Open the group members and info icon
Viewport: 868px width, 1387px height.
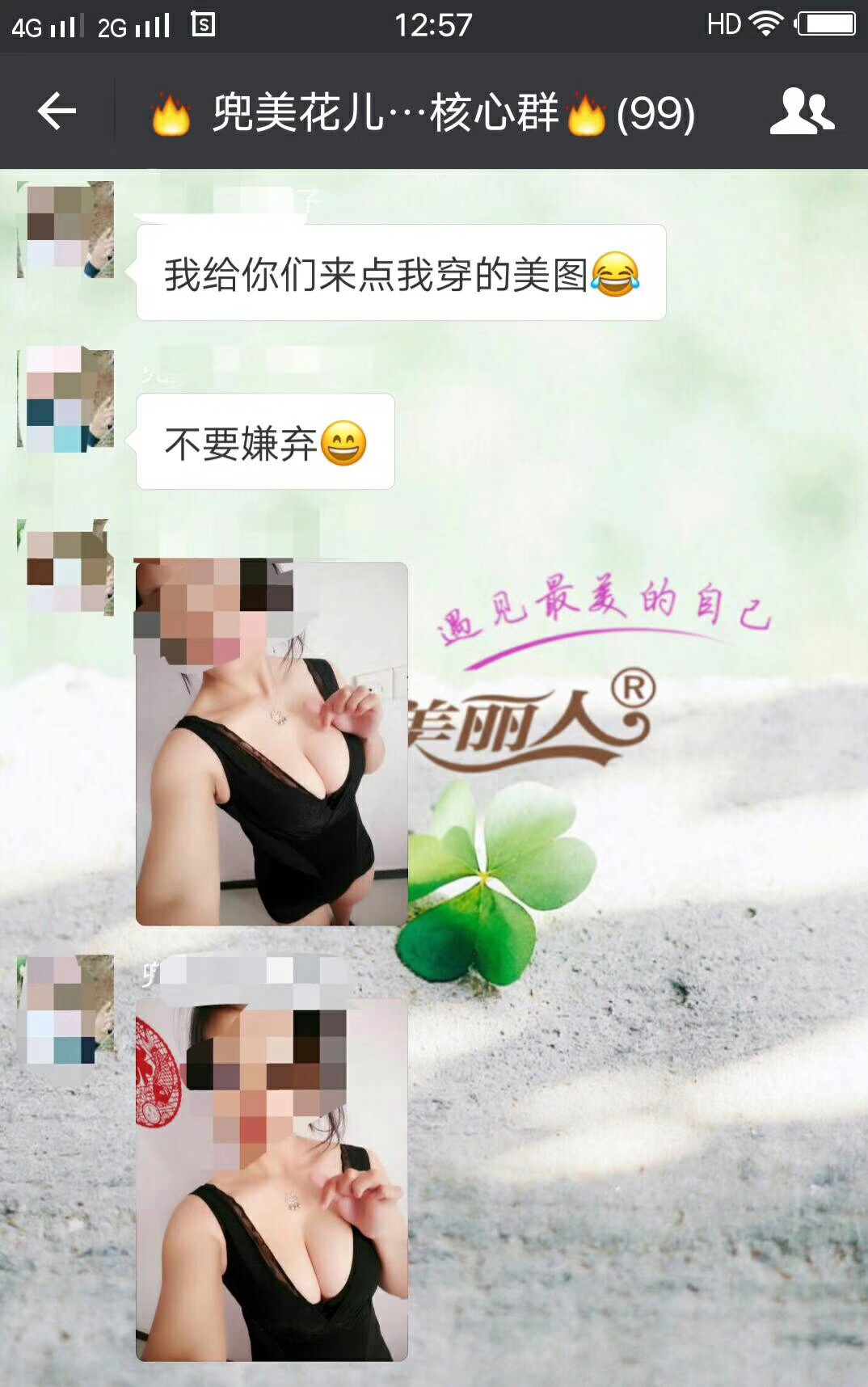[801, 112]
